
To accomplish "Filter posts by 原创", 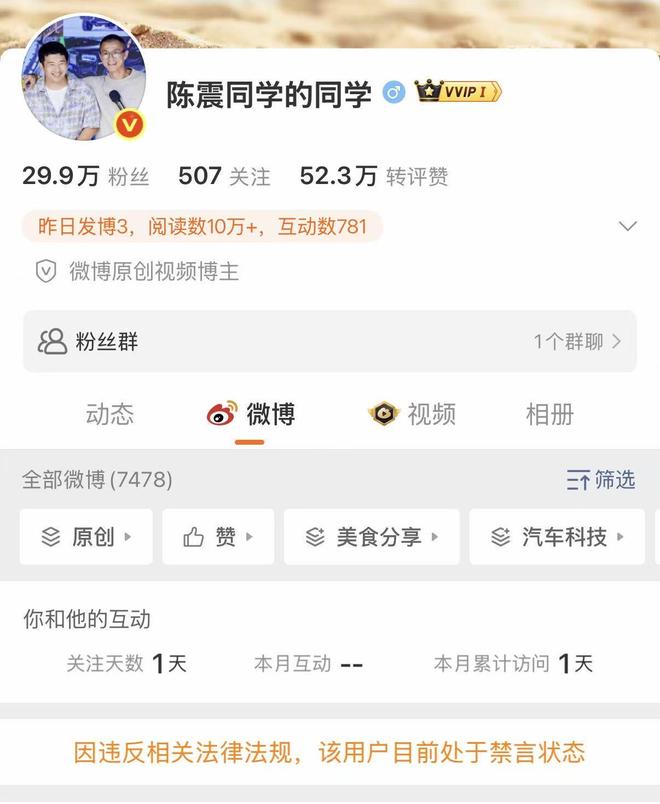I will [x=86, y=537].
